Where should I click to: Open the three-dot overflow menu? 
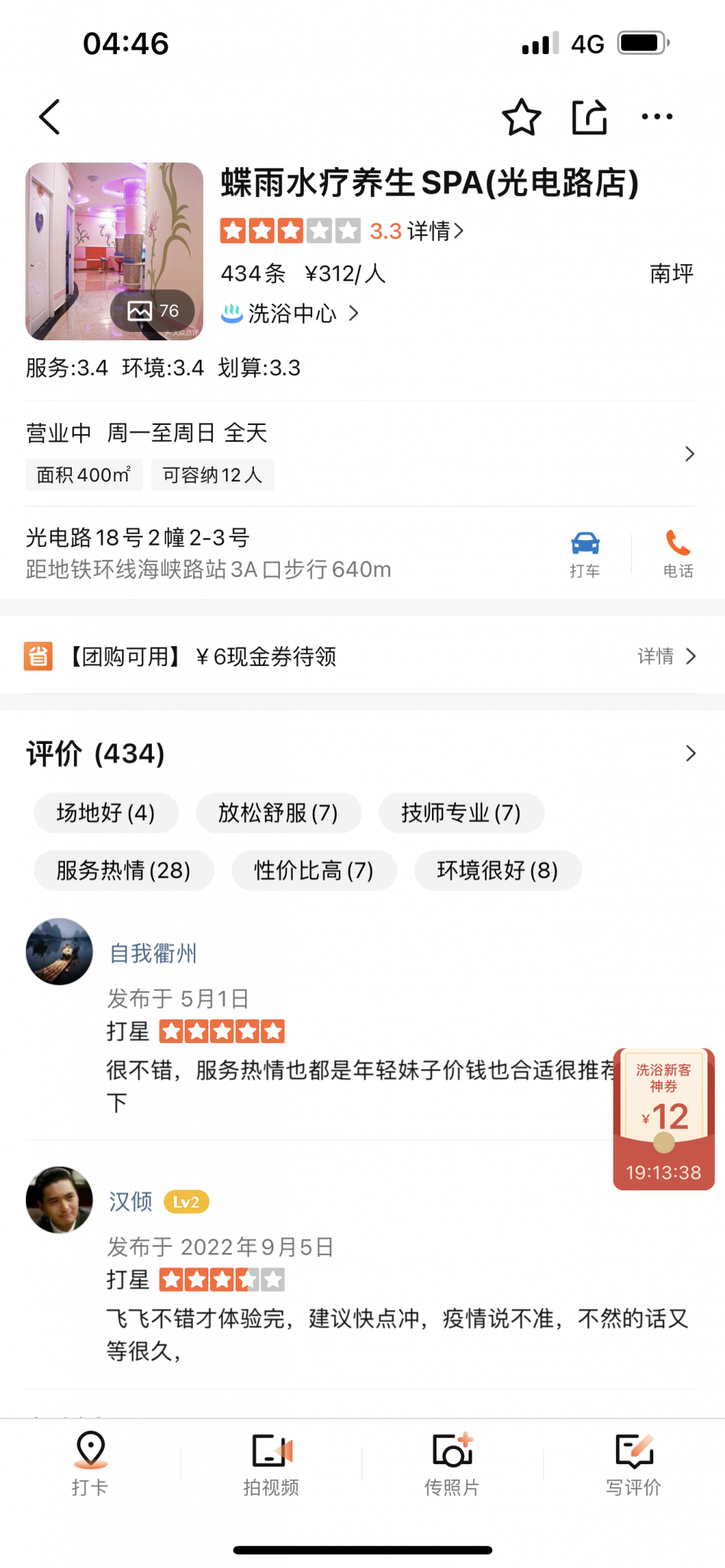tap(656, 118)
